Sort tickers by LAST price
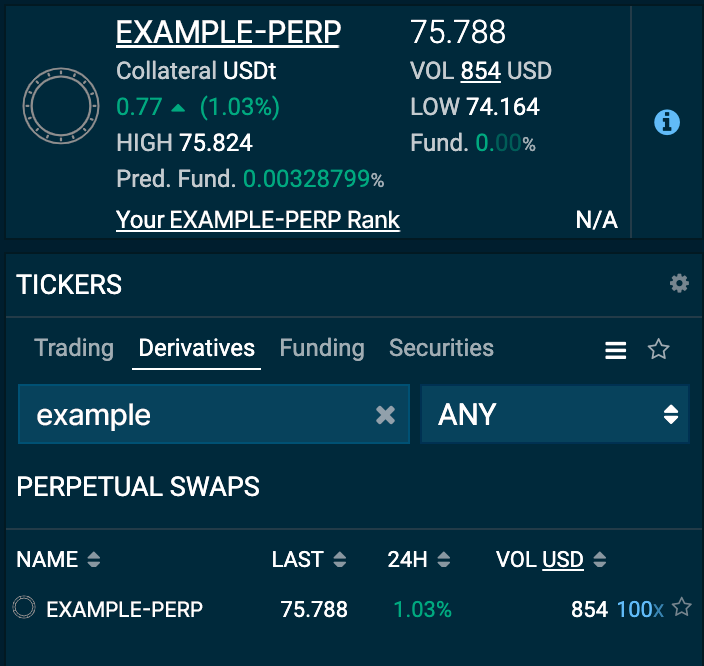Viewport: 704px width, 666px height. pyautogui.click(x=309, y=559)
